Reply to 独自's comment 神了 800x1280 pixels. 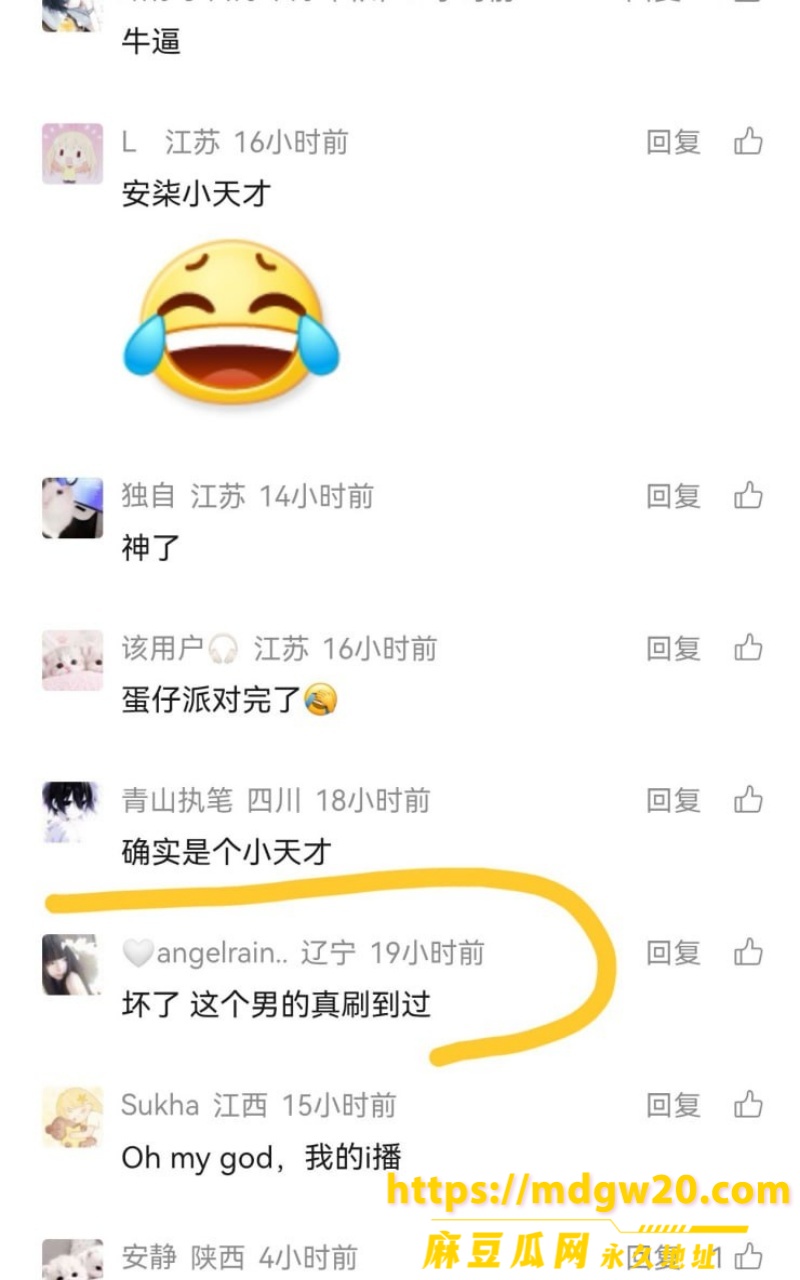[673, 496]
